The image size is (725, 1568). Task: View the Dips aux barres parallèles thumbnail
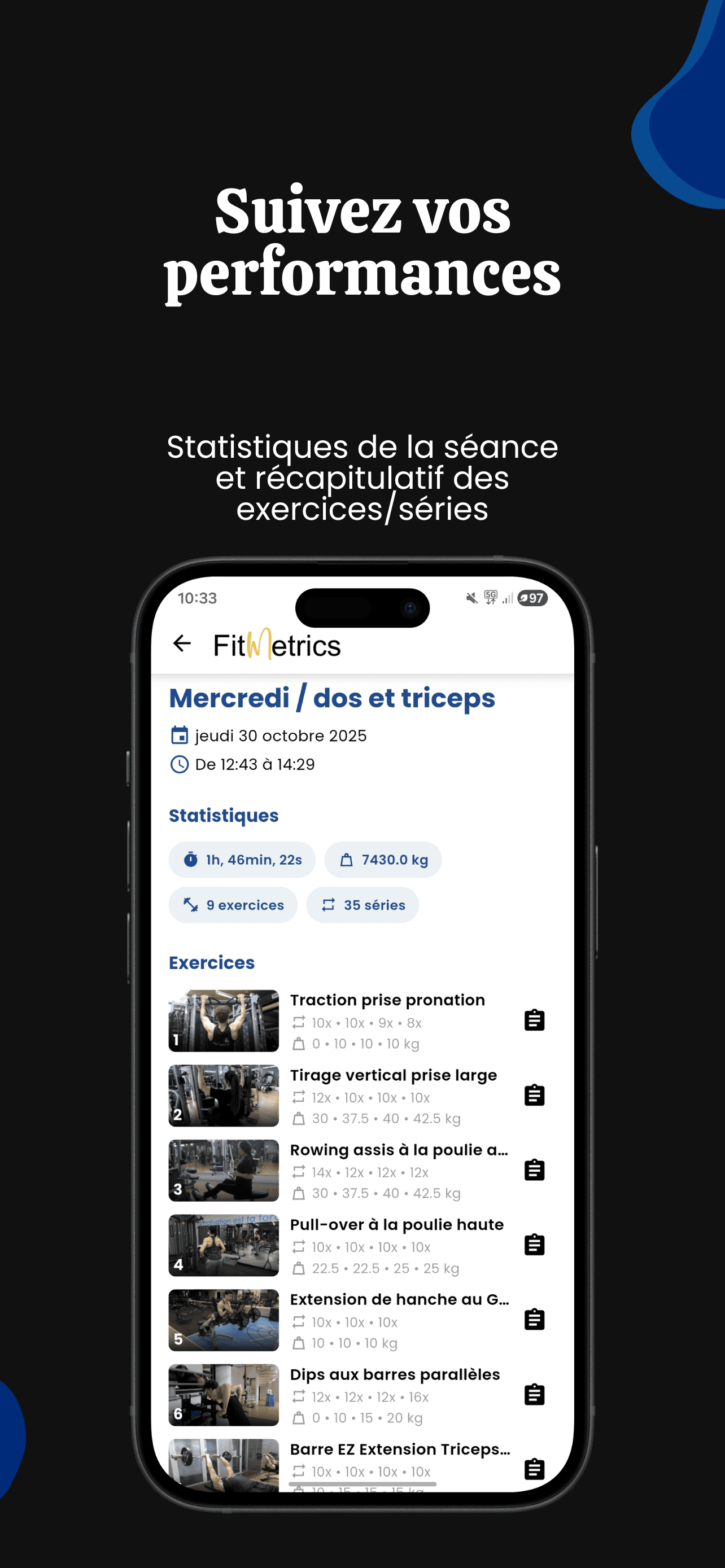224,1396
